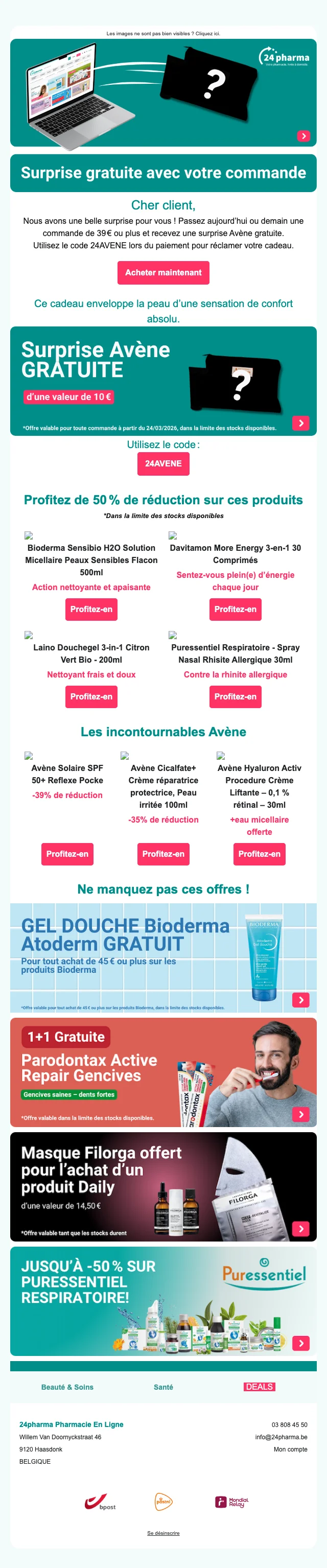
Task: Open the Puressentiel Respiratoire -50% banner
Action: point(163,1301)
